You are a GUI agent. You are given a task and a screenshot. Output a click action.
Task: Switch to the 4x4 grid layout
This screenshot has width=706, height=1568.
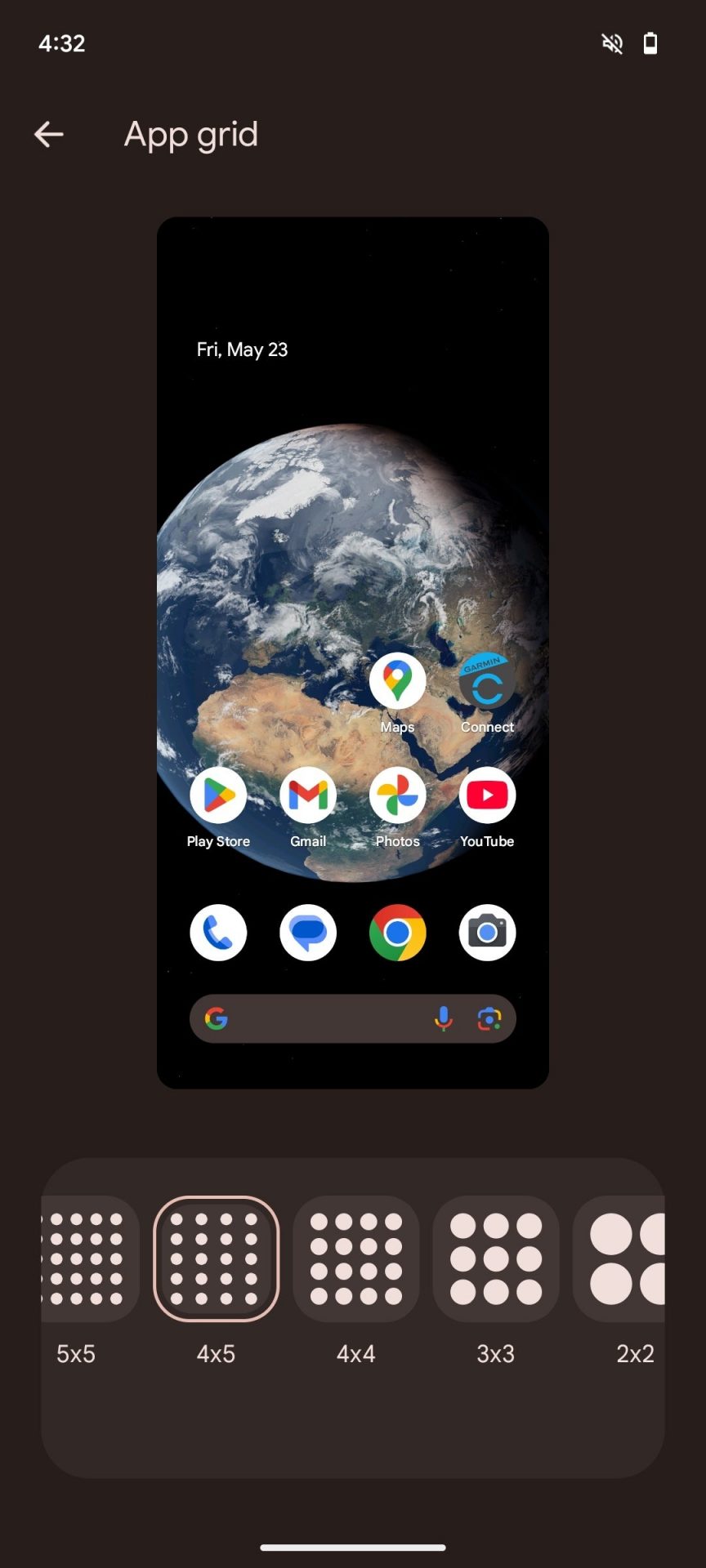coord(356,1258)
